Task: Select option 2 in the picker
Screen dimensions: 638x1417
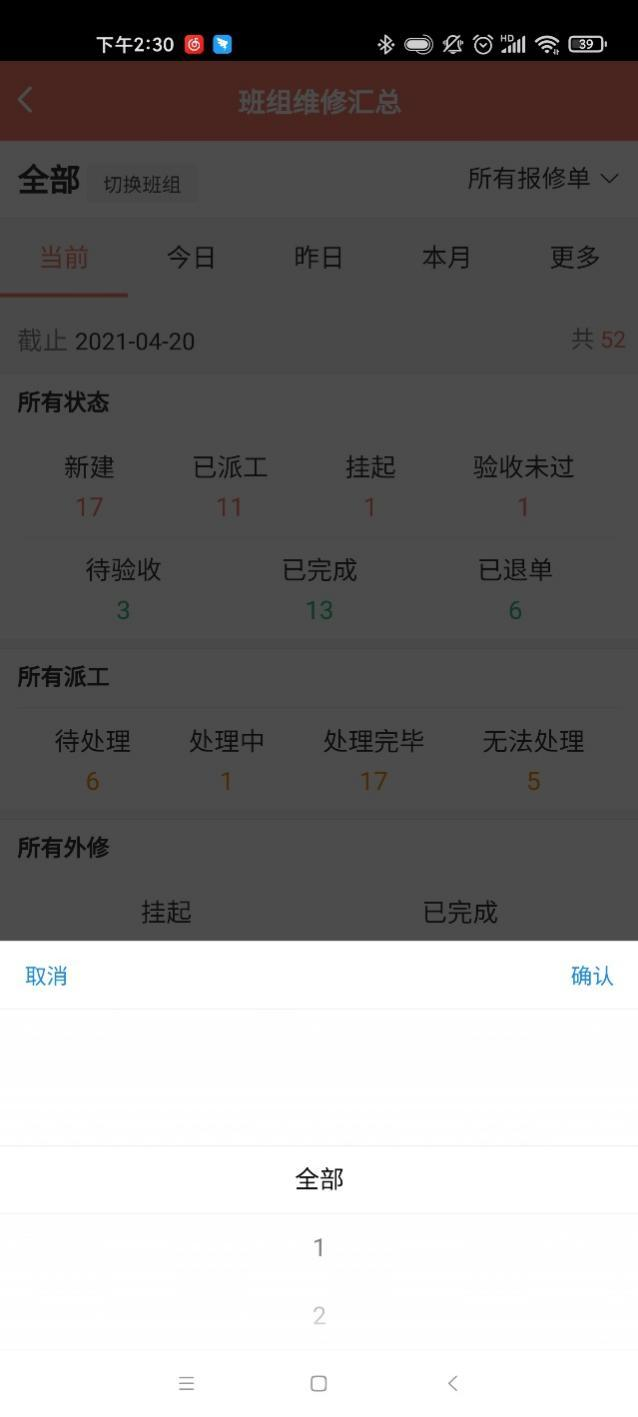Action: tap(319, 1315)
